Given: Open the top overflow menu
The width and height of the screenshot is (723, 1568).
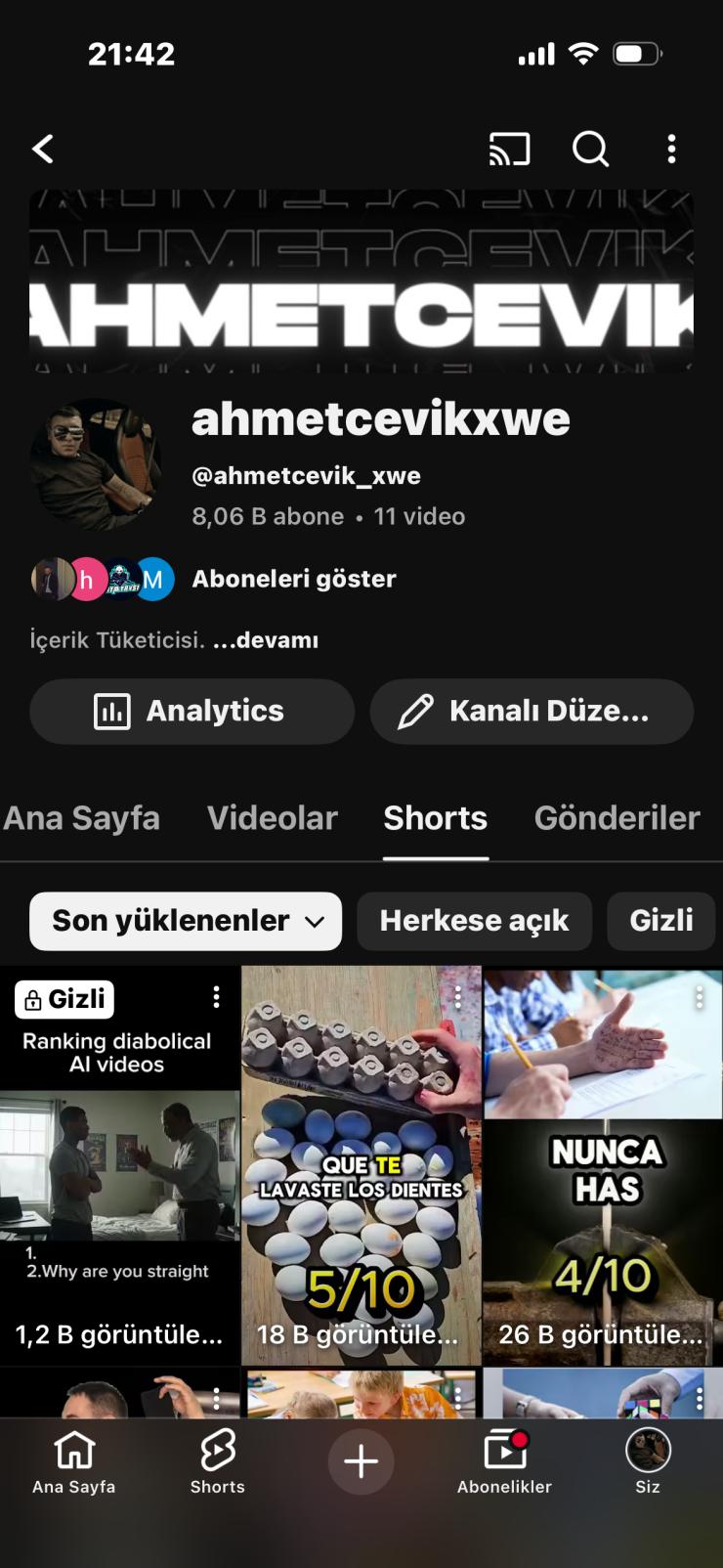Looking at the screenshot, I should [x=671, y=149].
